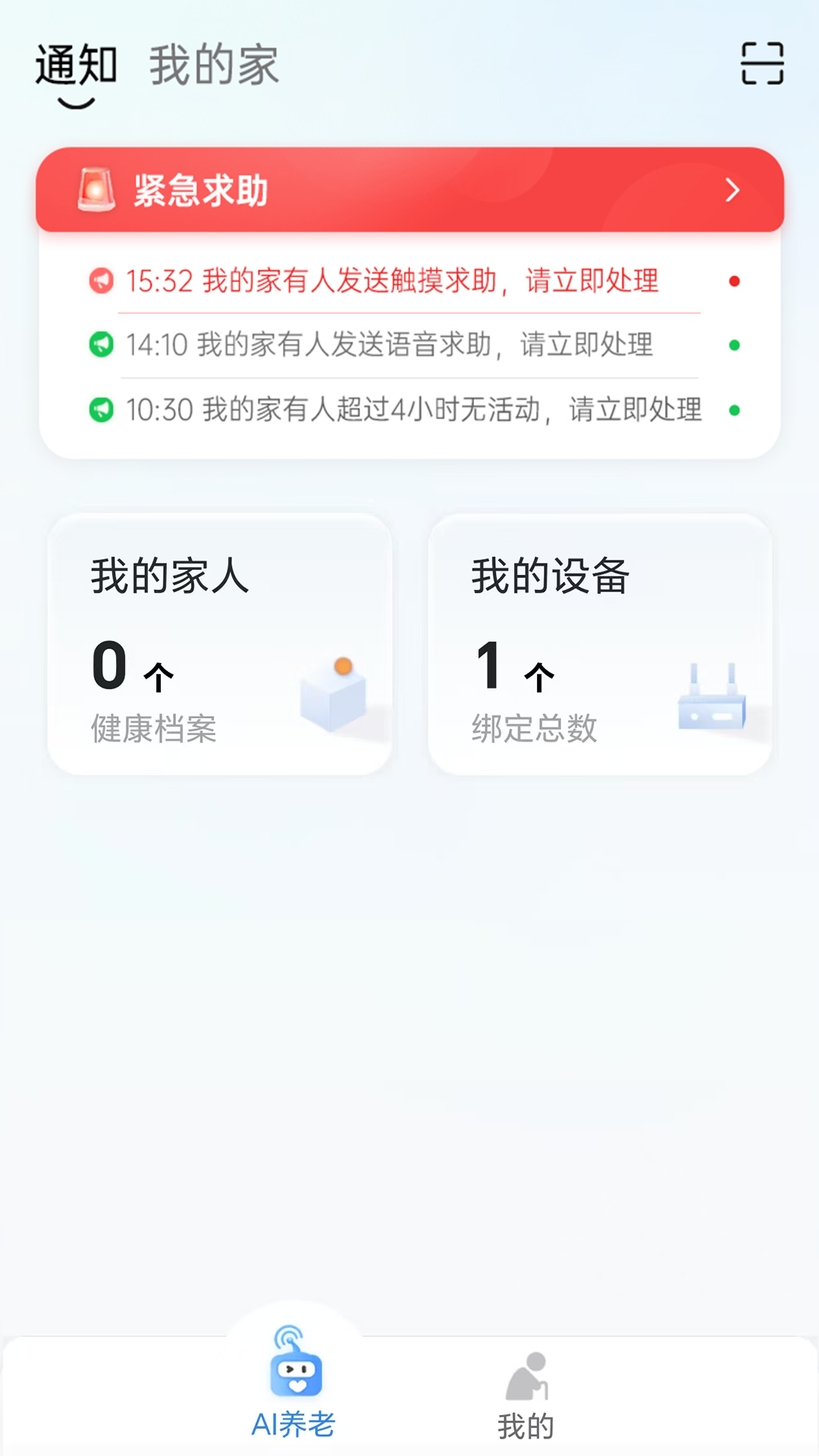The width and height of the screenshot is (819, 1456).
Task: Open the 10:30 超过4小时无活动 alert
Action: 413,410
